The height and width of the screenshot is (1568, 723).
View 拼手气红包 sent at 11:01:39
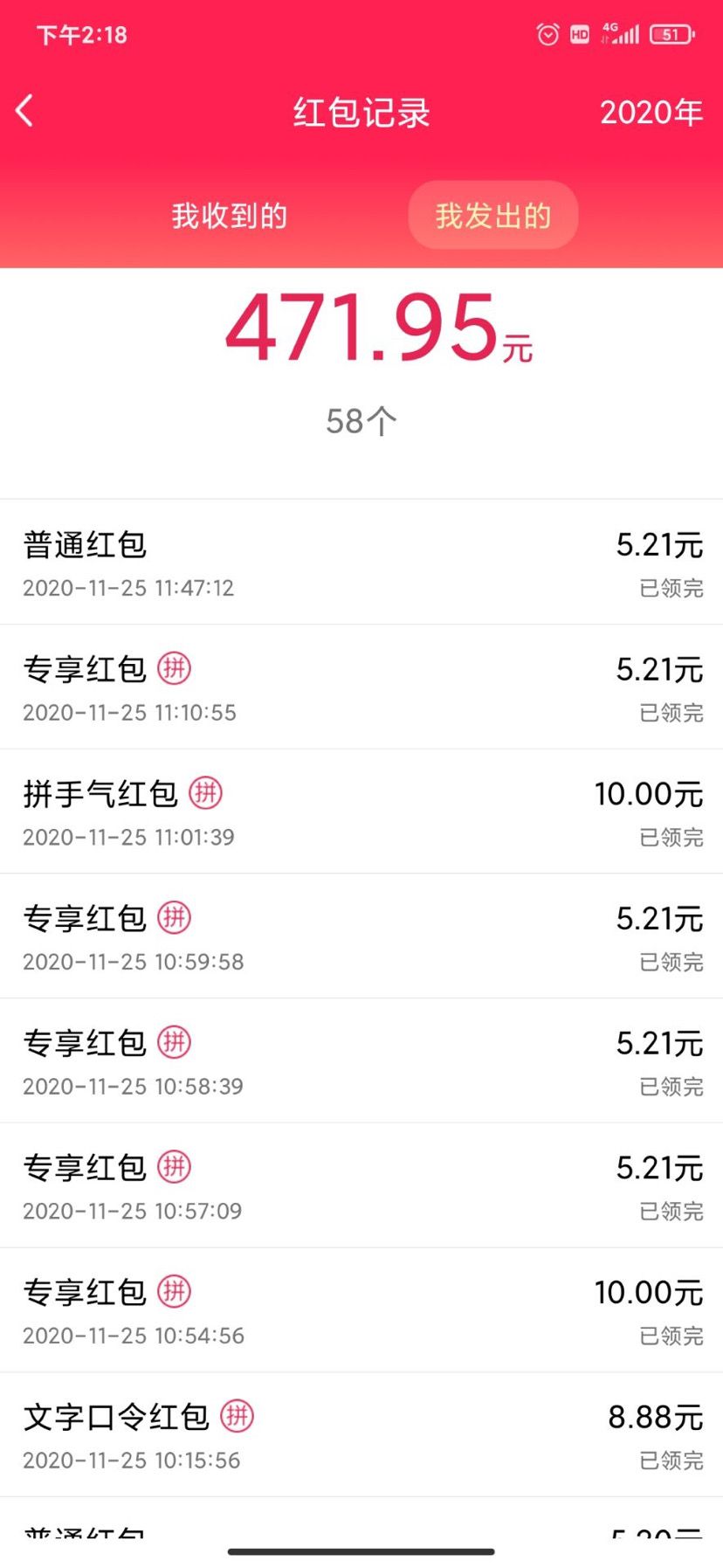(x=361, y=812)
